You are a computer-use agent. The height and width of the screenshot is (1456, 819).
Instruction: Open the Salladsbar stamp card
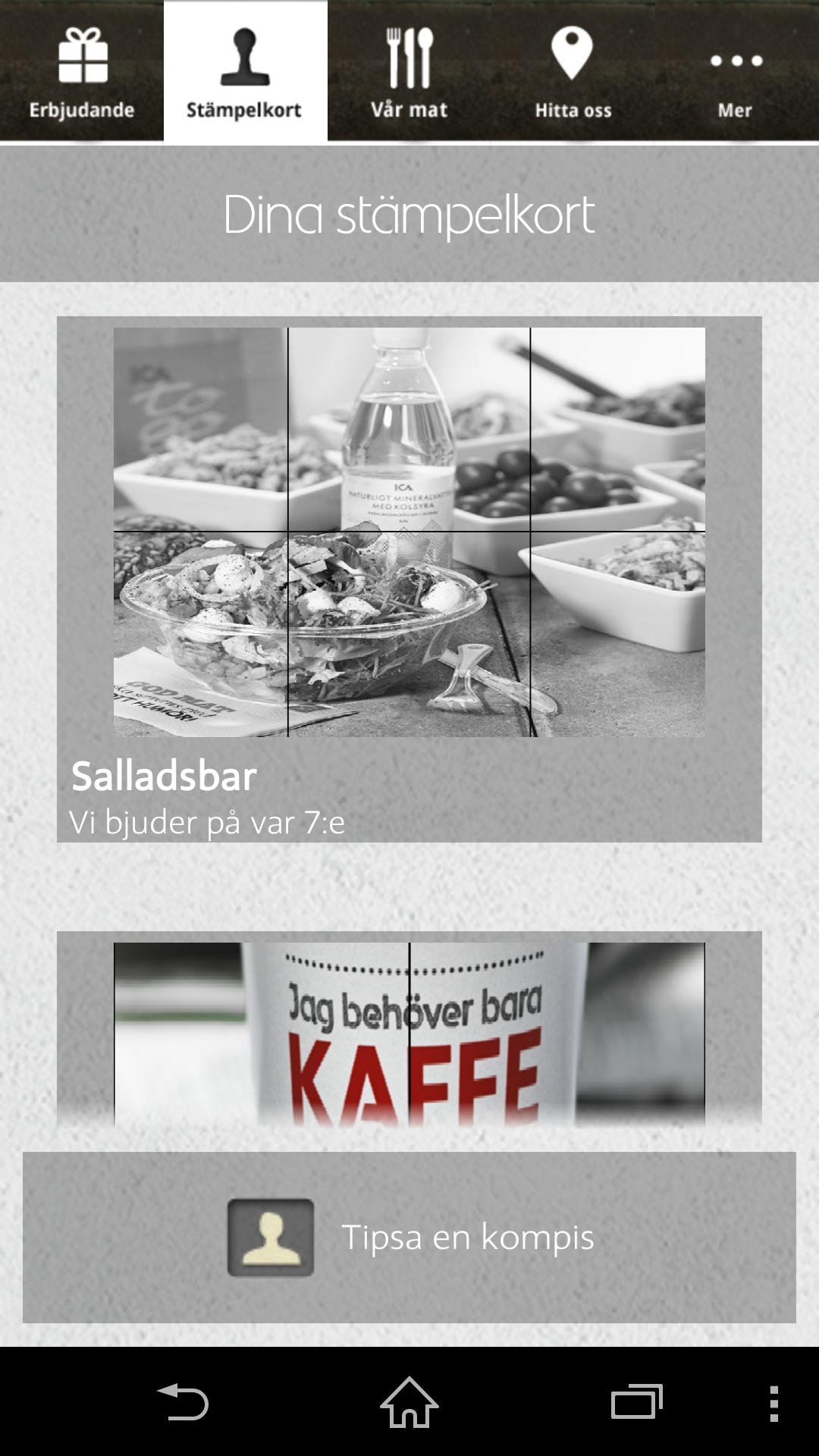409,578
